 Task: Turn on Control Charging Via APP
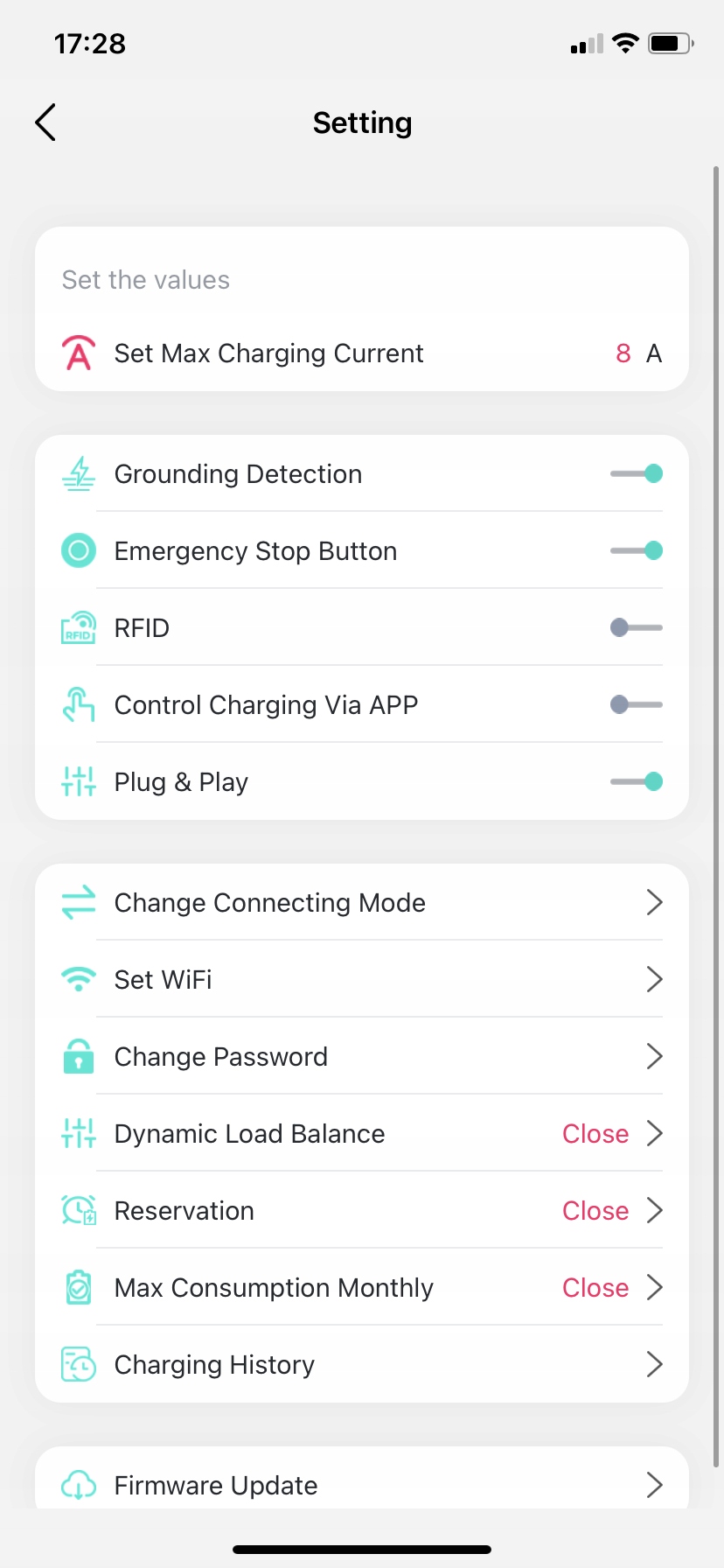point(637,705)
